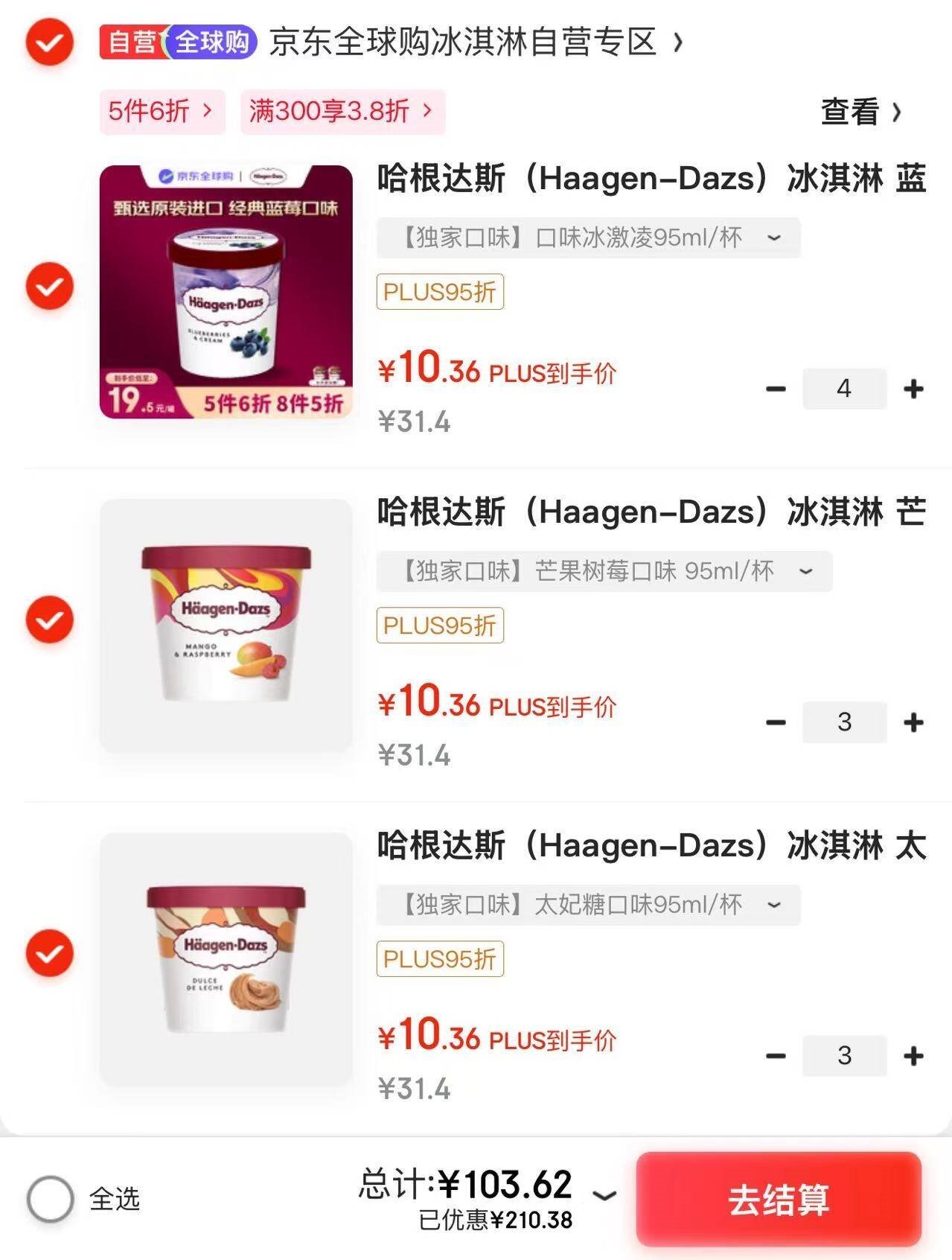Decrease the blueberry ice cream quantity
Viewport: 952px width, 1260px height.
coord(776,389)
